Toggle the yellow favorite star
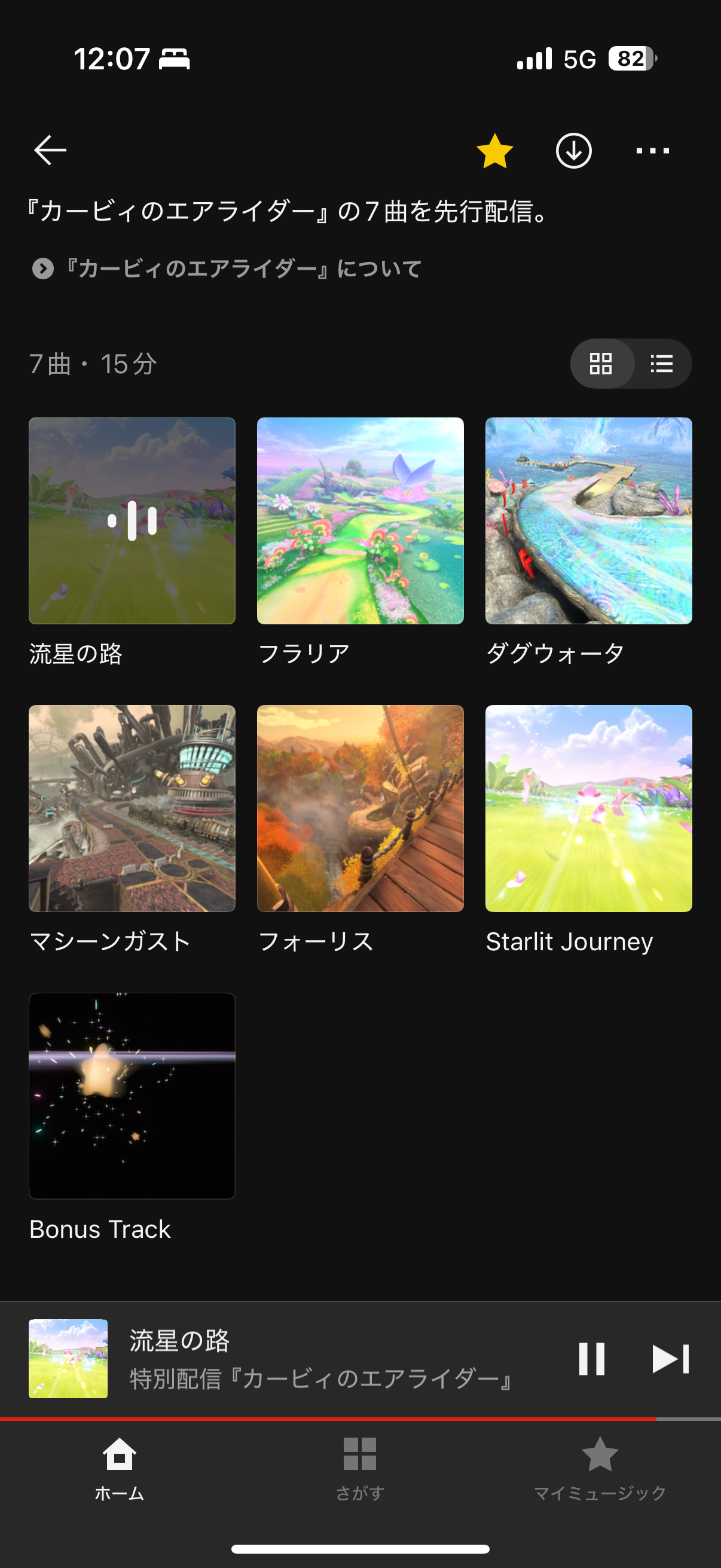 pos(494,150)
